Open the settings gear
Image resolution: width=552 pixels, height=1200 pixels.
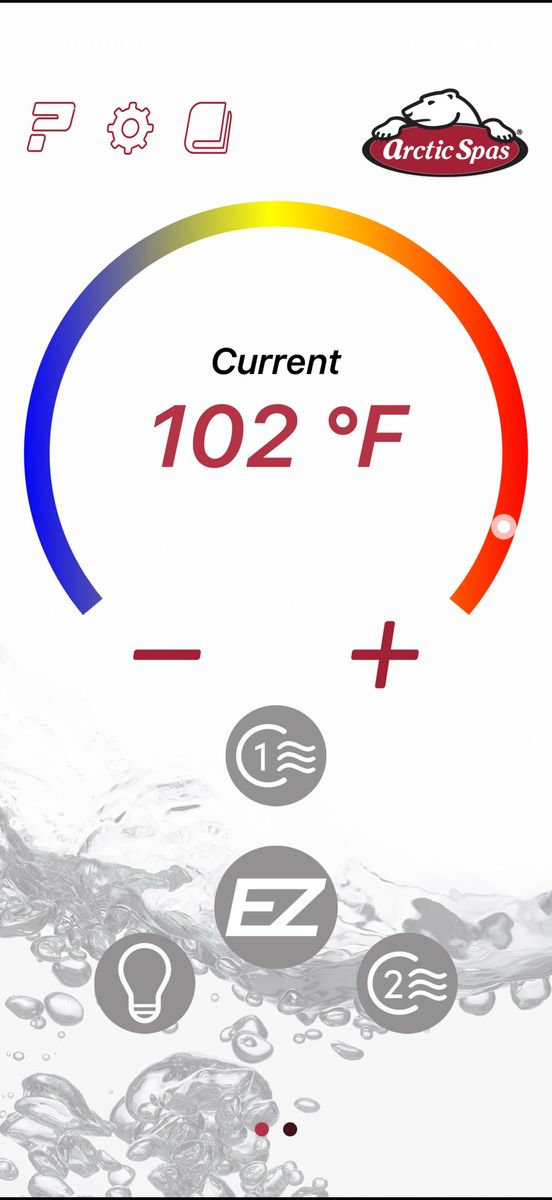130,129
